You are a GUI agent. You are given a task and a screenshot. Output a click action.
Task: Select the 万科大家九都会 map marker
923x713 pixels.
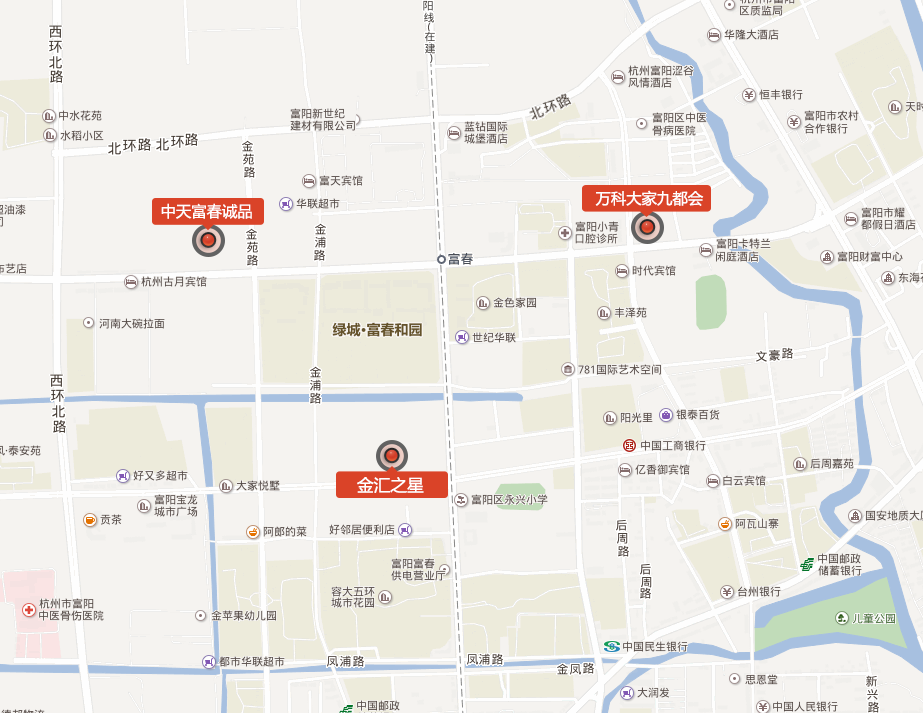pyautogui.click(x=647, y=228)
